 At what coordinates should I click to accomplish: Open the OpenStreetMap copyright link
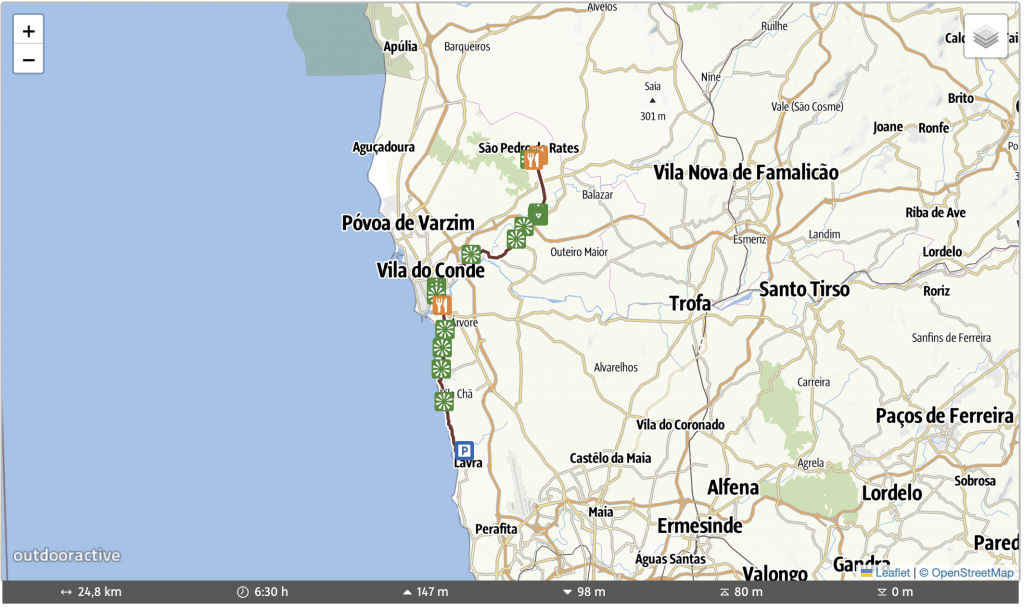(x=966, y=573)
